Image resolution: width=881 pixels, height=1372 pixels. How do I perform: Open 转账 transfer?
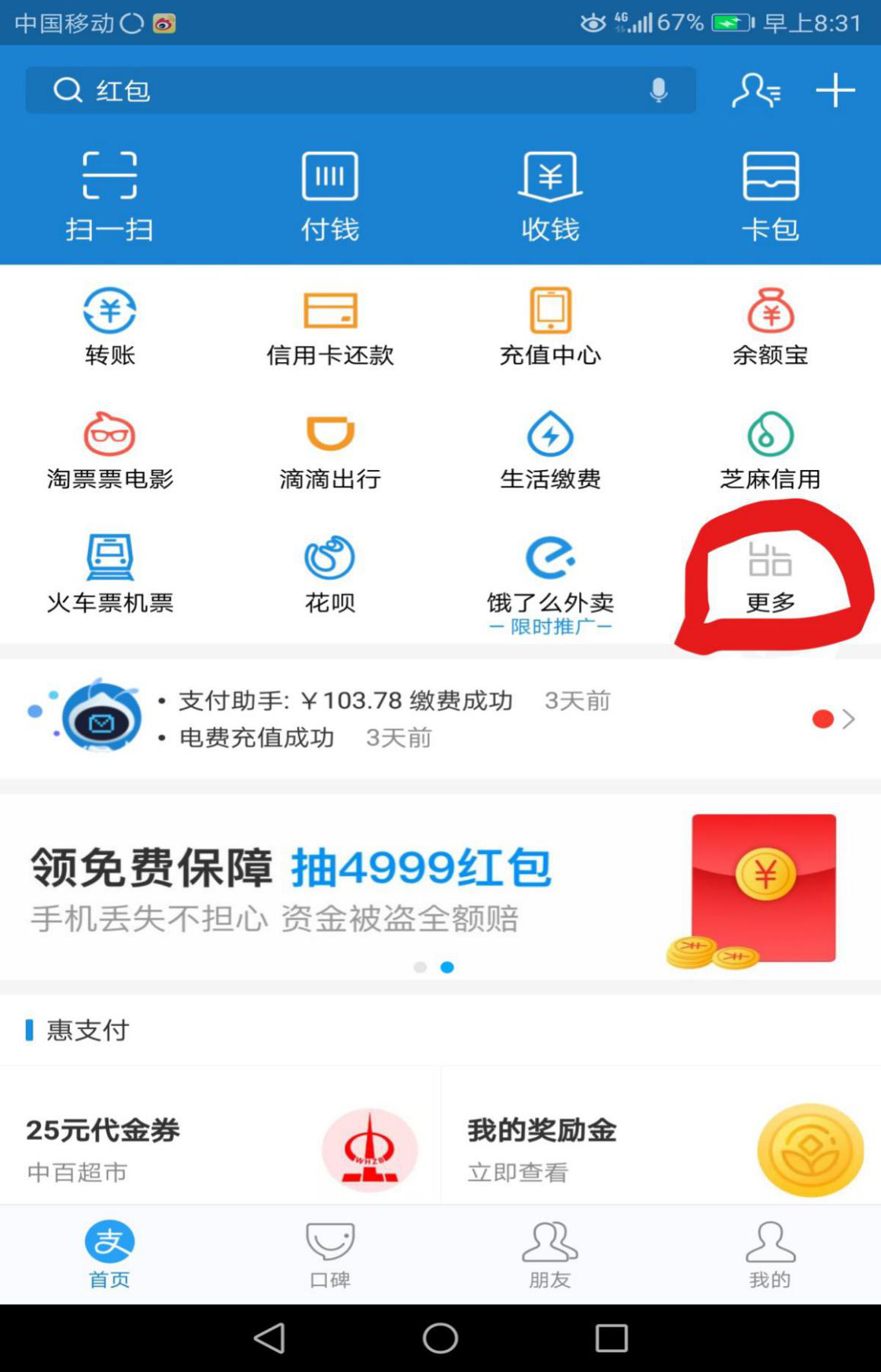click(x=110, y=327)
